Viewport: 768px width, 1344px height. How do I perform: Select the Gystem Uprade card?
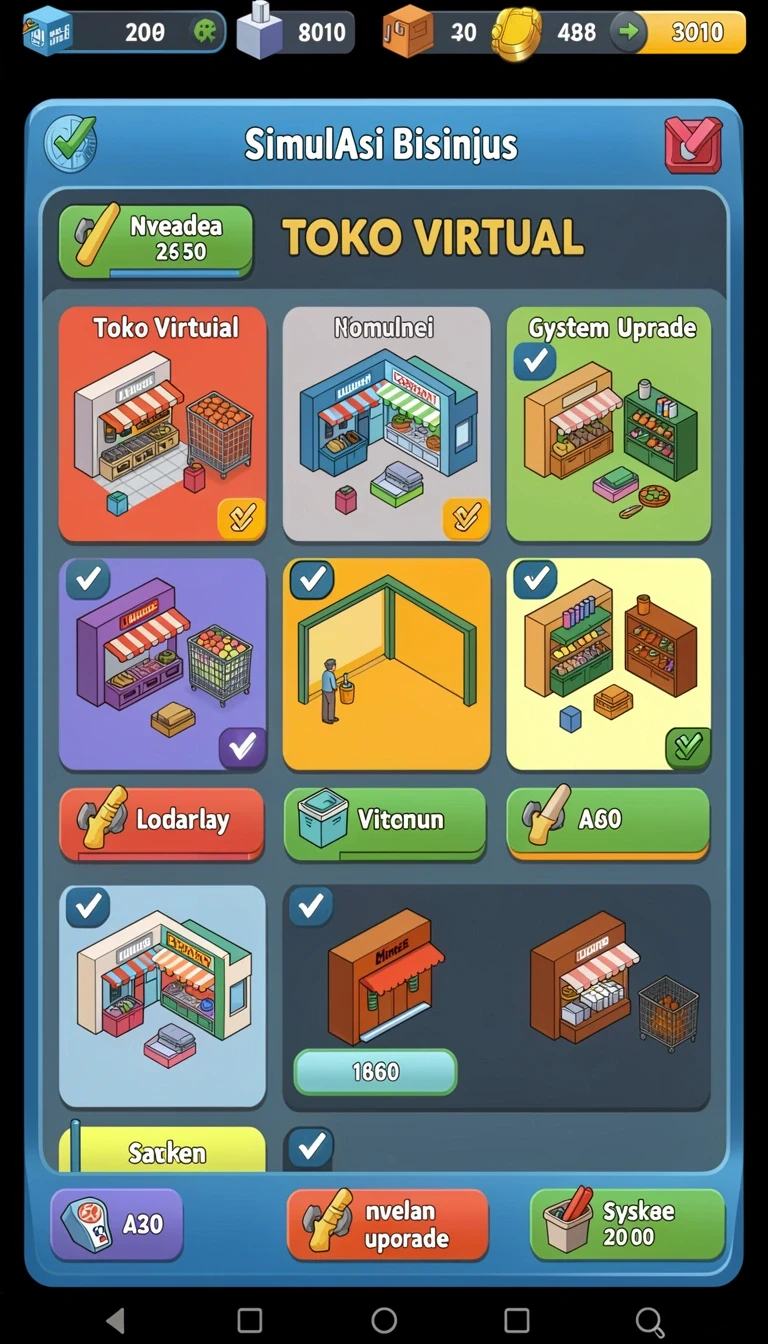(609, 424)
